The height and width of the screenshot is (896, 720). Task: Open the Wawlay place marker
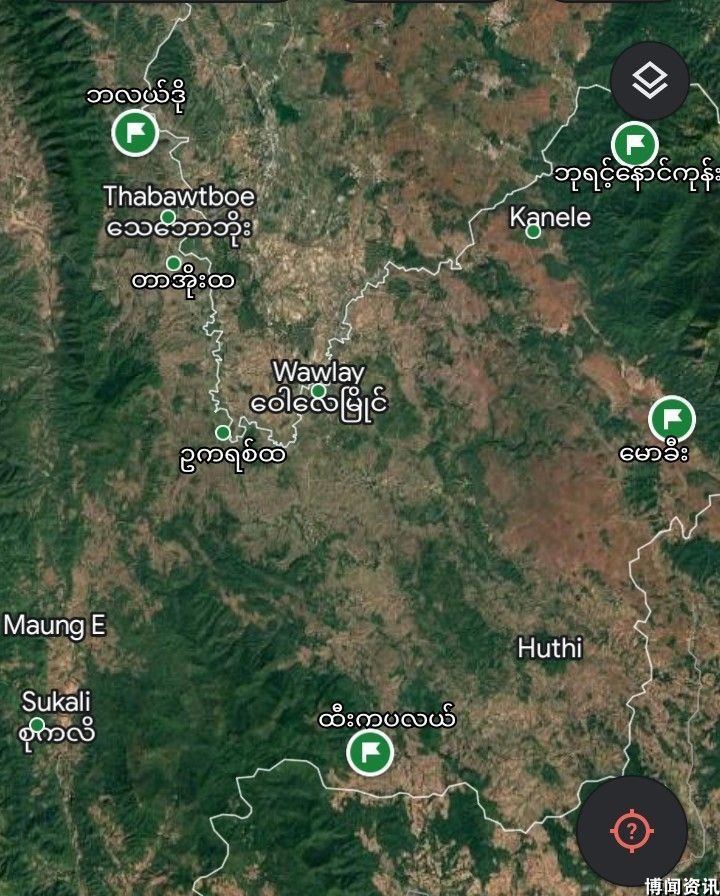318,391
